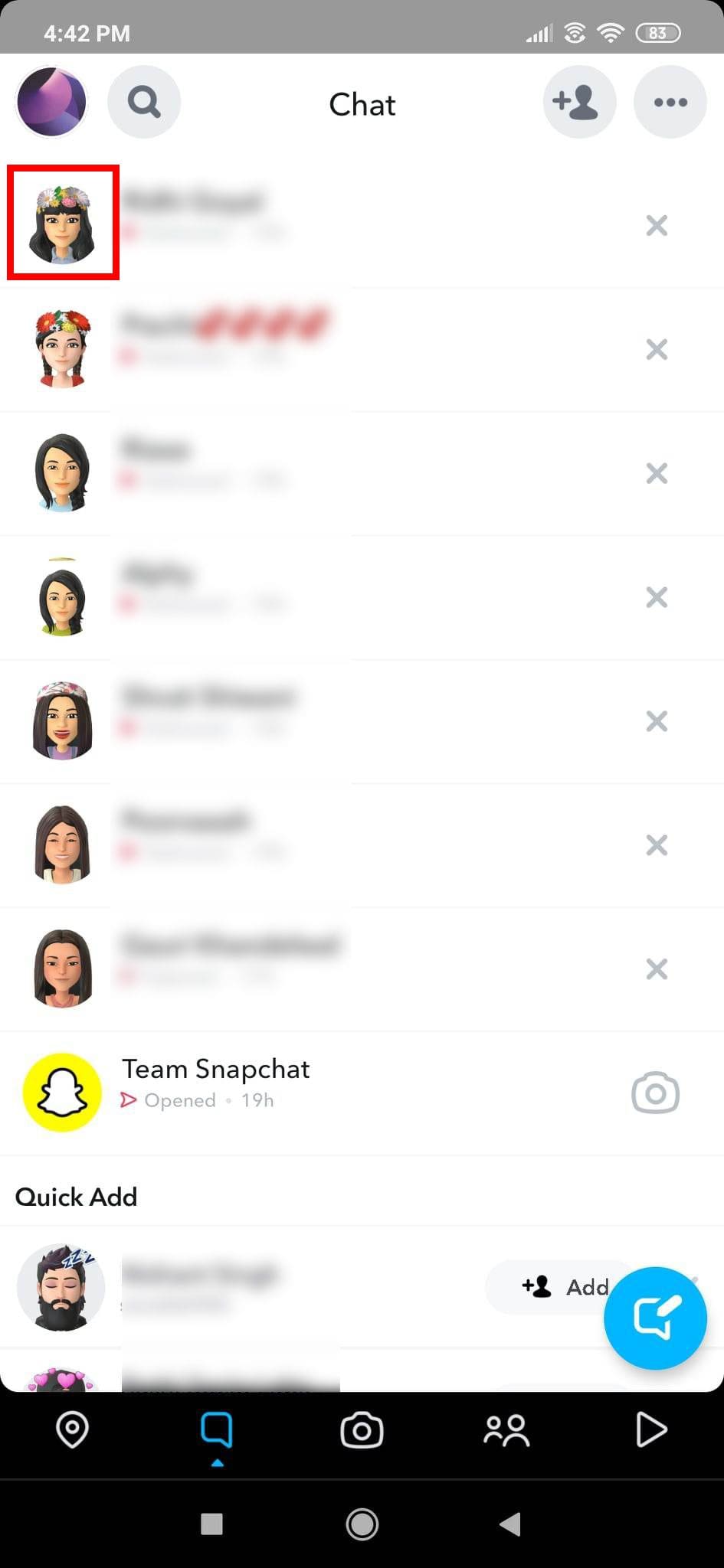This screenshot has height=1568, width=724.
Task: Open the highlighted friend's Bitmoji avatar
Action: (63, 224)
